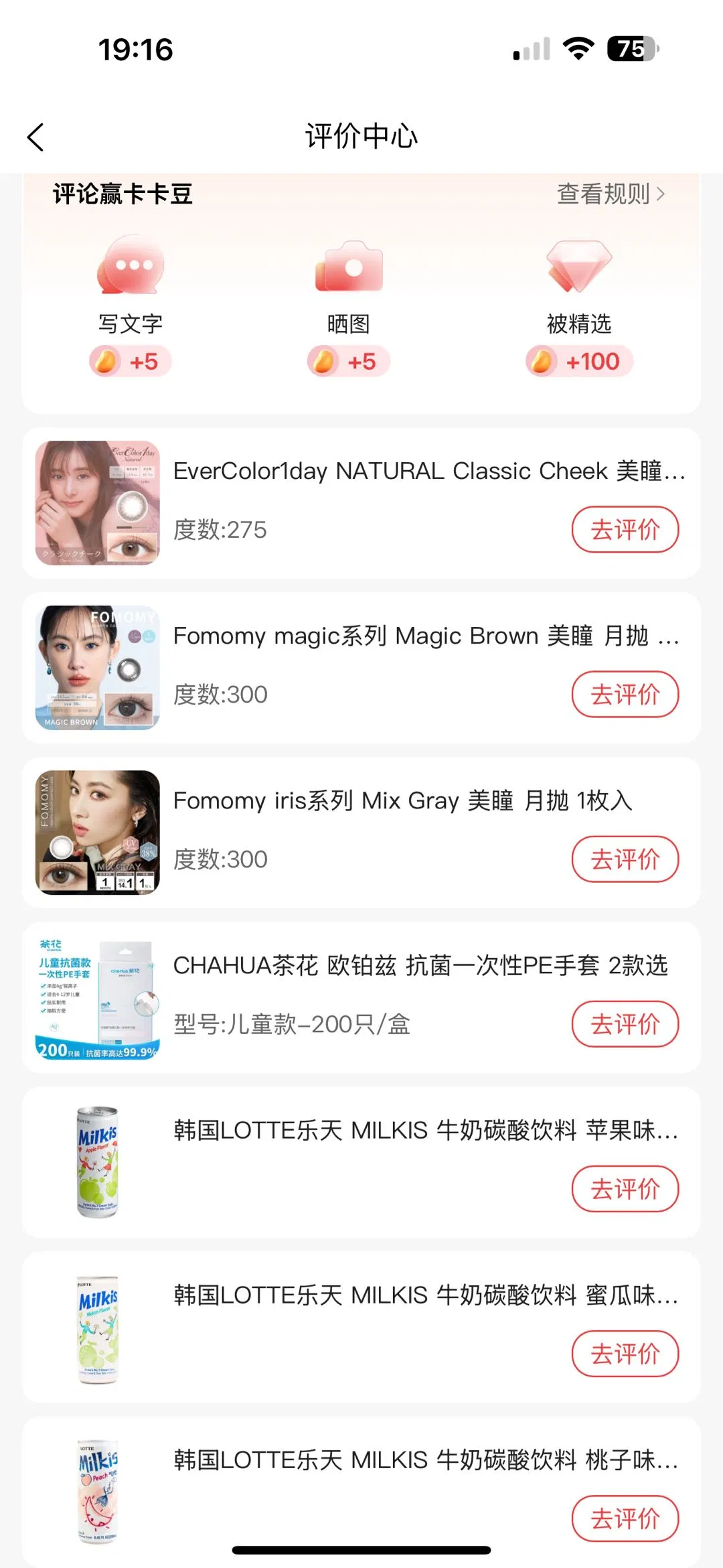Tap 去评价 for EverColor1day Classic Cheek
This screenshot has width=723, height=1568.
click(x=625, y=530)
